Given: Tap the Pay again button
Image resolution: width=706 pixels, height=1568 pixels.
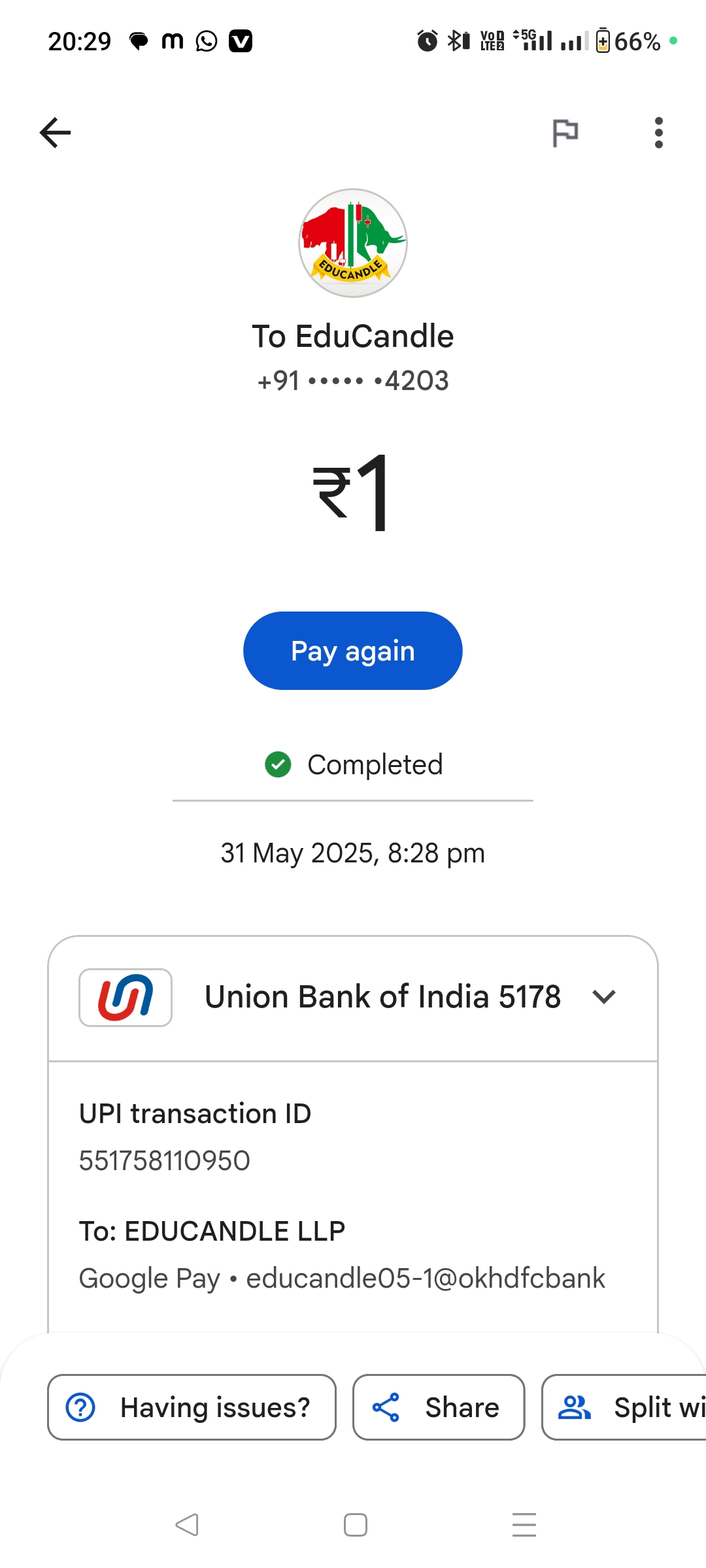Looking at the screenshot, I should point(353,651).
